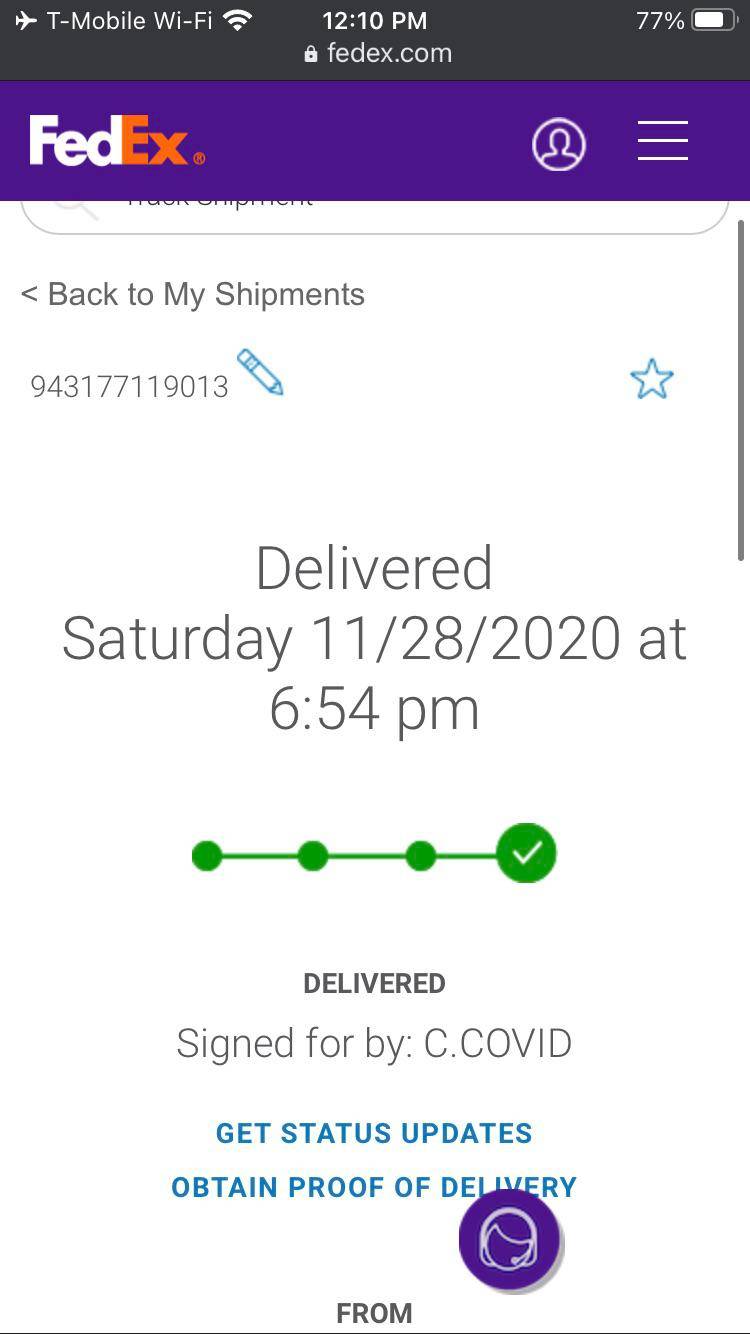Open the FedEx account profile icon

[x=559, y=144]
